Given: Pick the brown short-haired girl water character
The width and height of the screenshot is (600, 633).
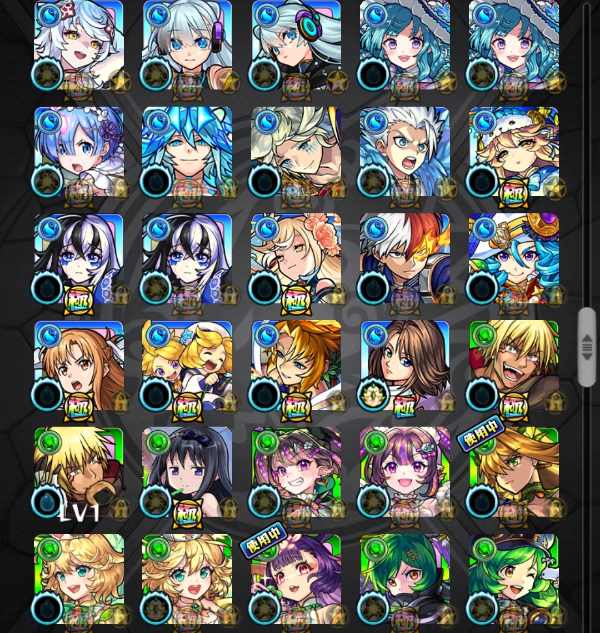Looking at the screenshot, I should click(405, 366).
